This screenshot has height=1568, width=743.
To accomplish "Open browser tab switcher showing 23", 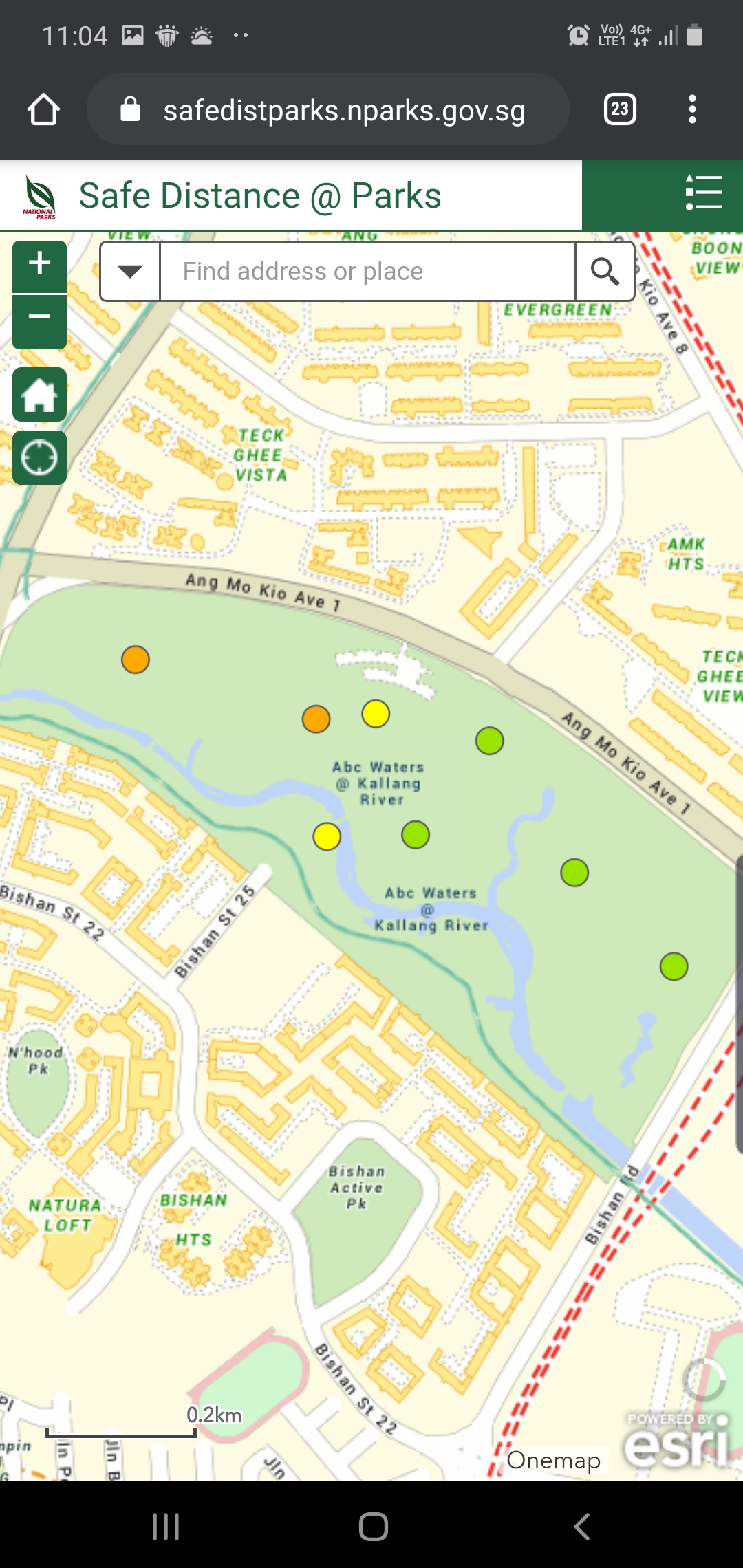I will pos(620,109).
